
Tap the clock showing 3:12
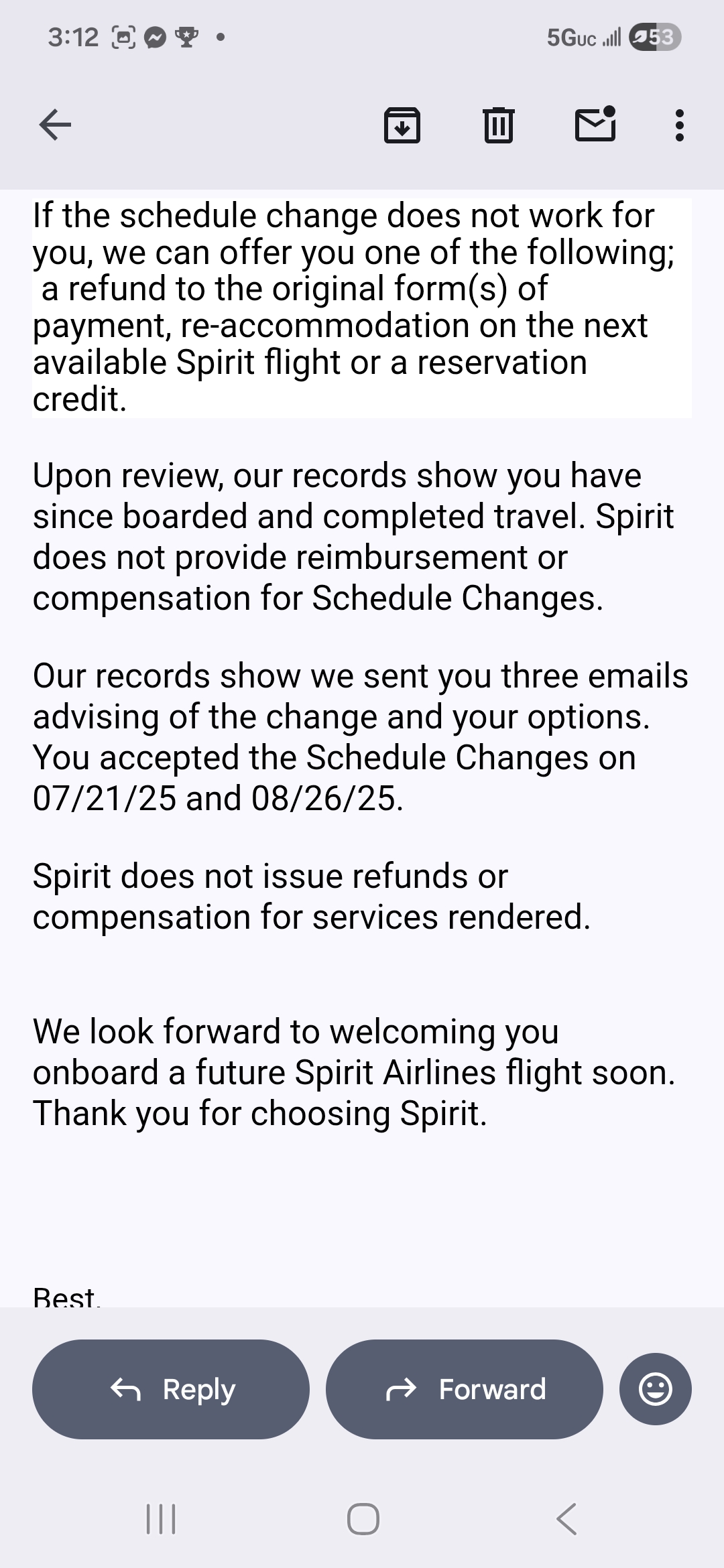pos(74,37)
